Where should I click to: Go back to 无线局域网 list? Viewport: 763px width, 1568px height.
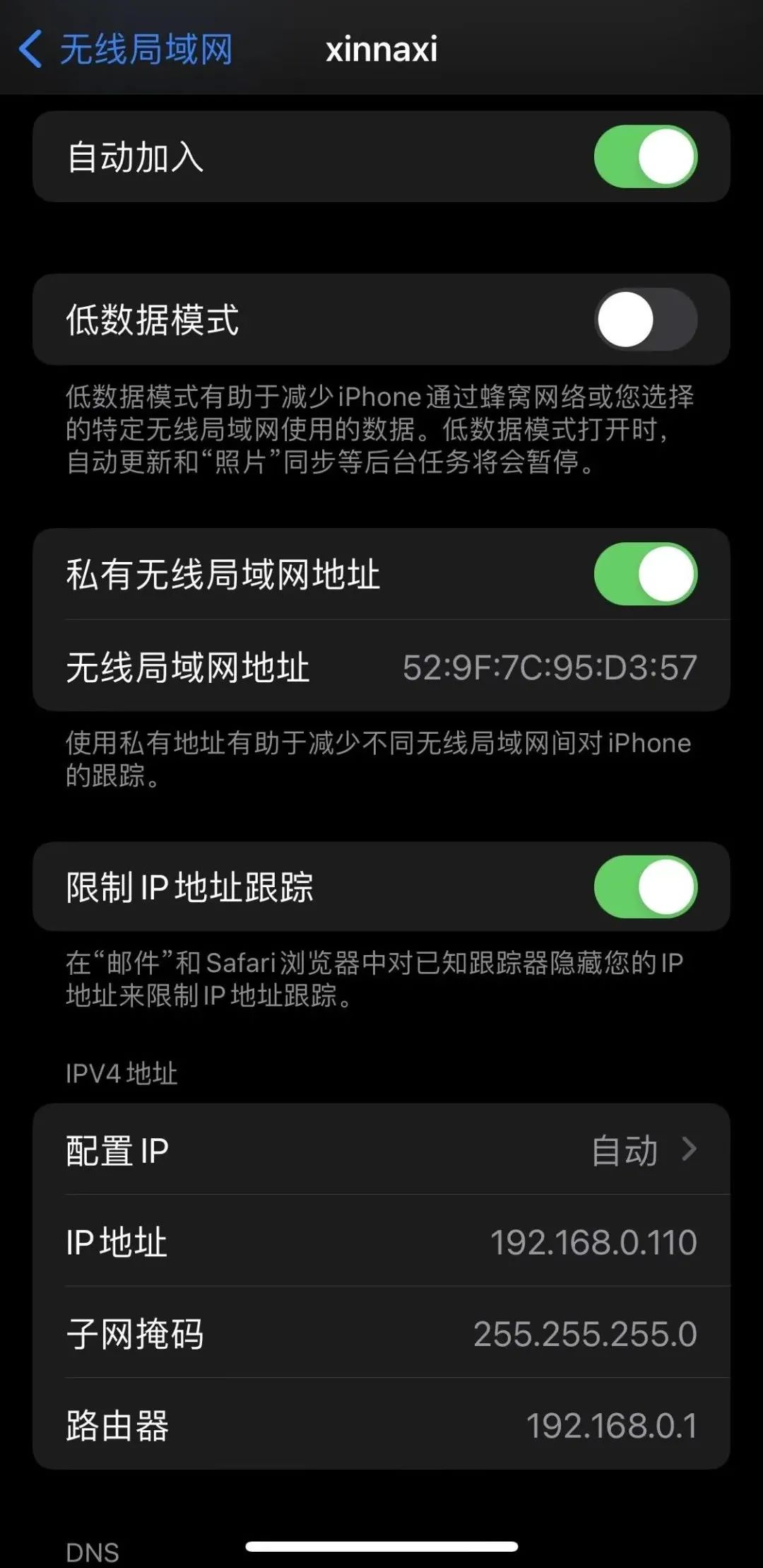click(145, 49)
